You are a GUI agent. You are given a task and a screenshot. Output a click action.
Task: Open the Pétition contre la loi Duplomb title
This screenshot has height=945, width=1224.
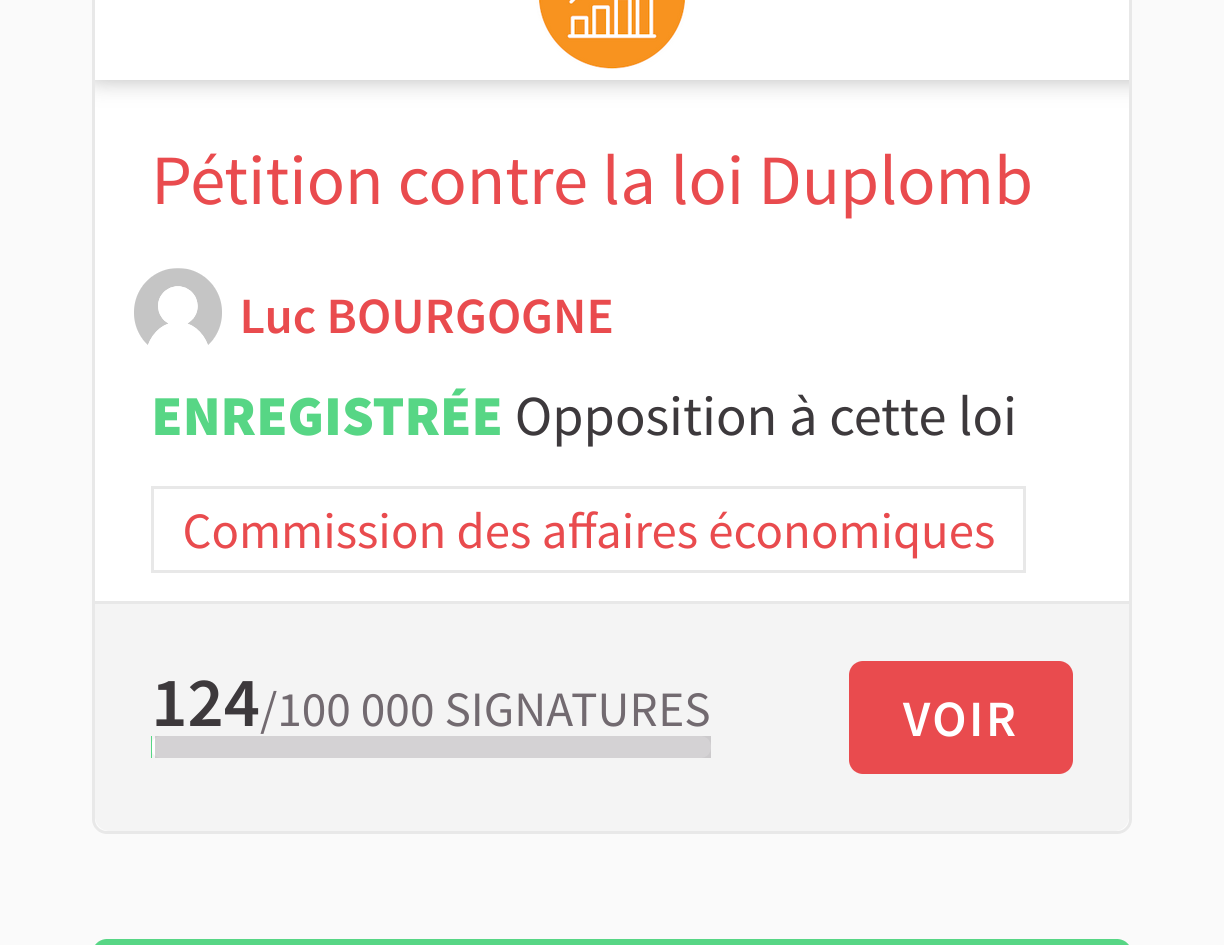pyautogui.click(x=591, y=180)
